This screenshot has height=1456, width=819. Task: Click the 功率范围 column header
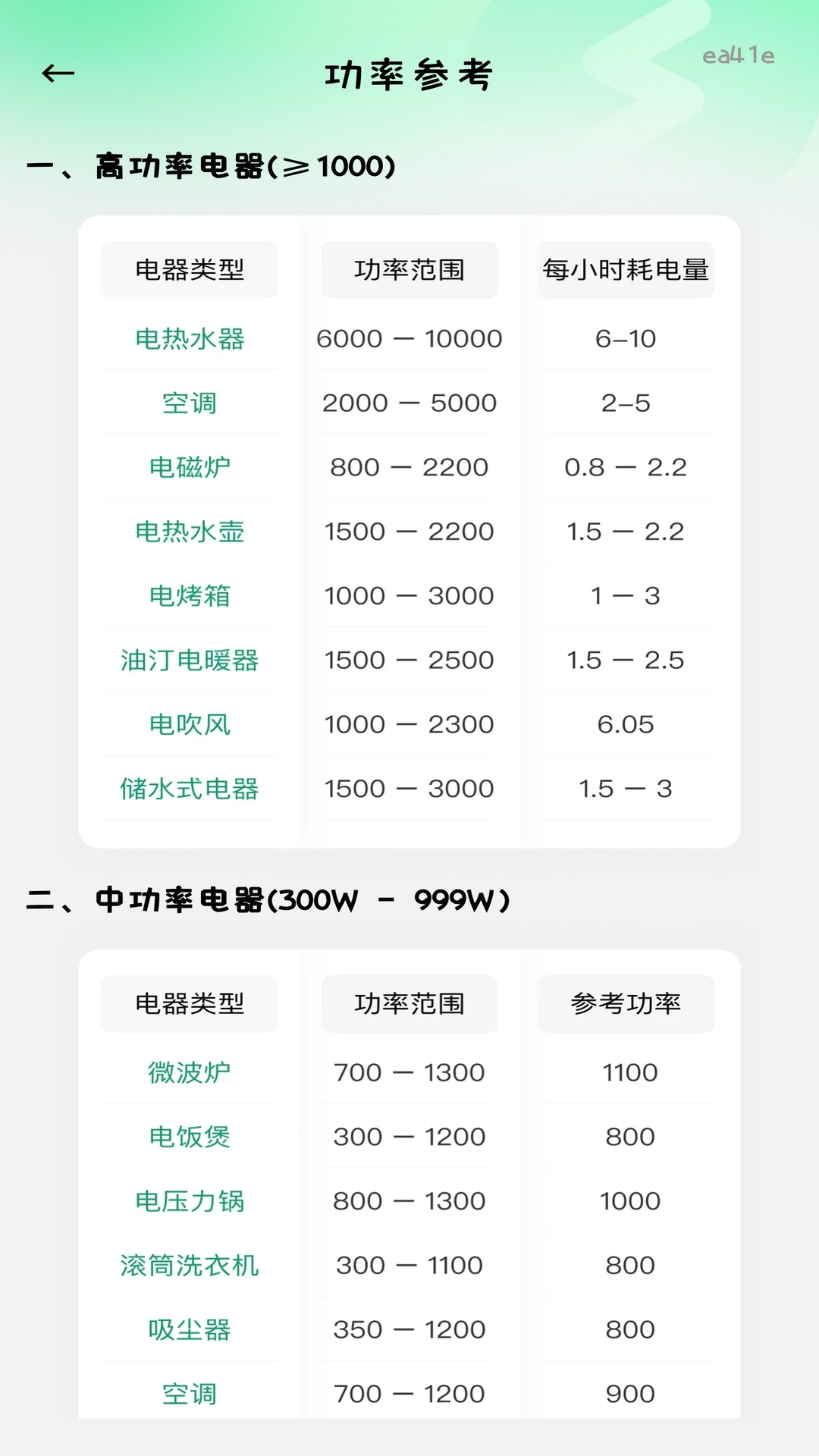[409, 269]
